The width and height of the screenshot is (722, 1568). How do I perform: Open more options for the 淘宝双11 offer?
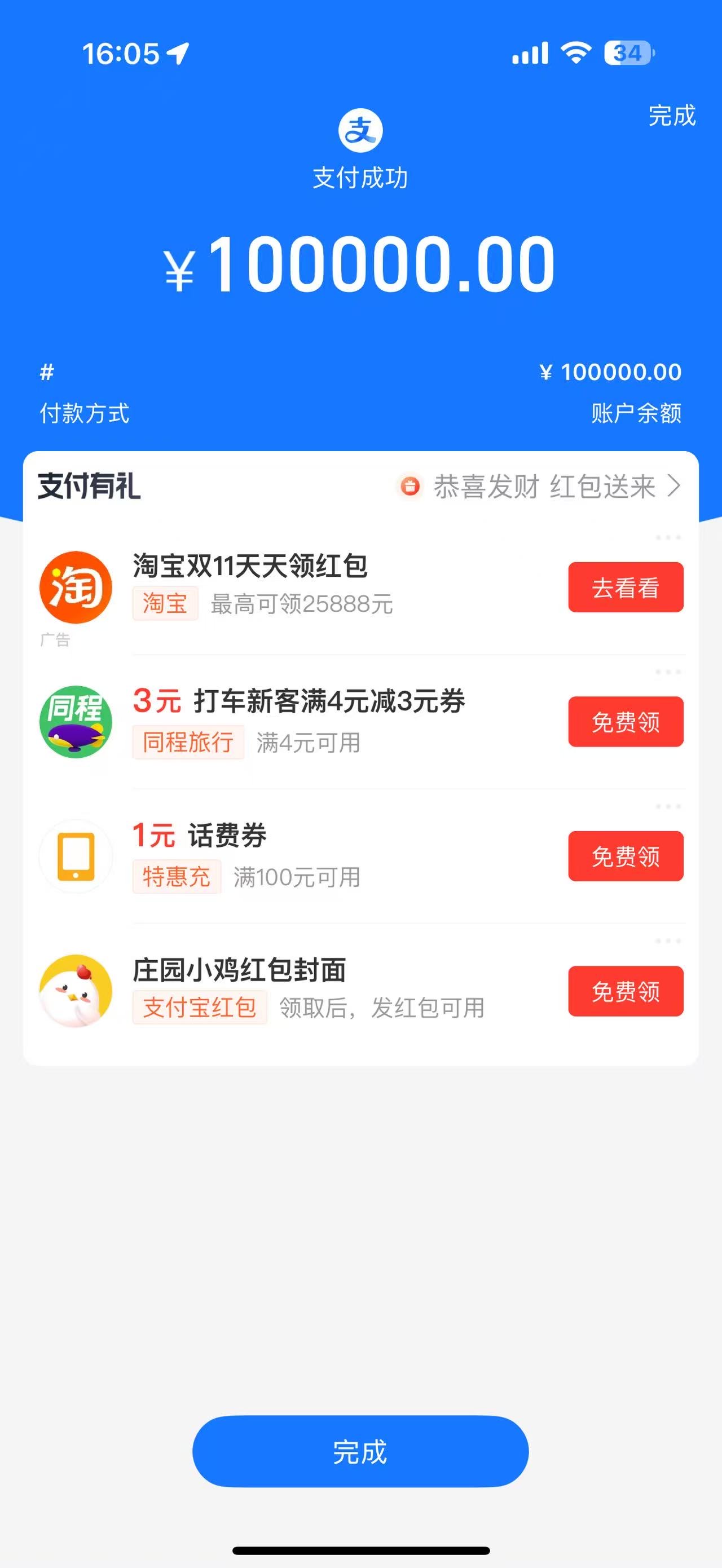click(668, 537)
